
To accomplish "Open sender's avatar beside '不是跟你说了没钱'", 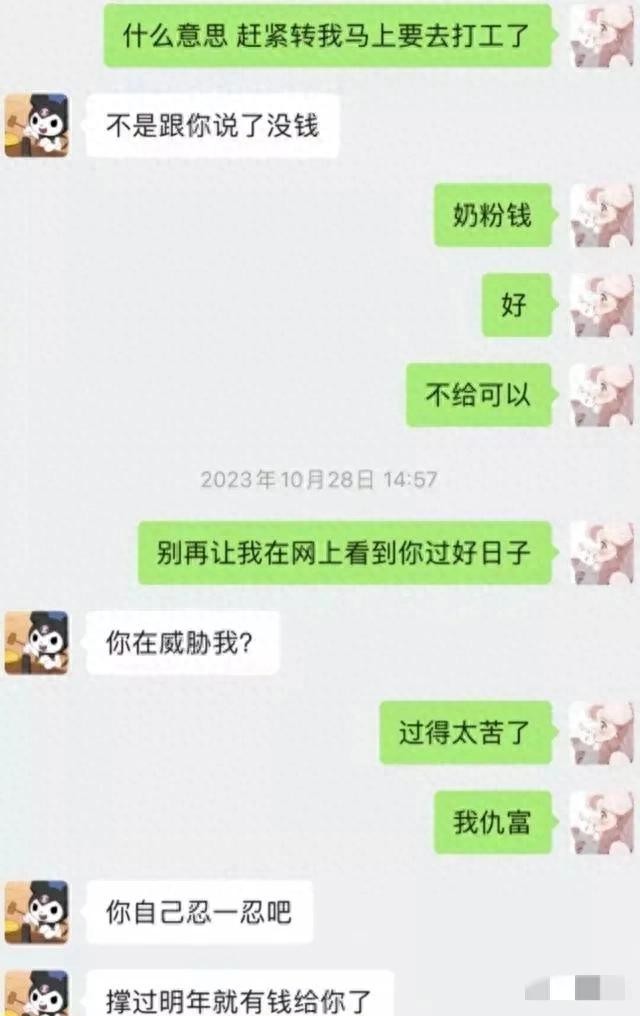I will [x=36, y=125].
